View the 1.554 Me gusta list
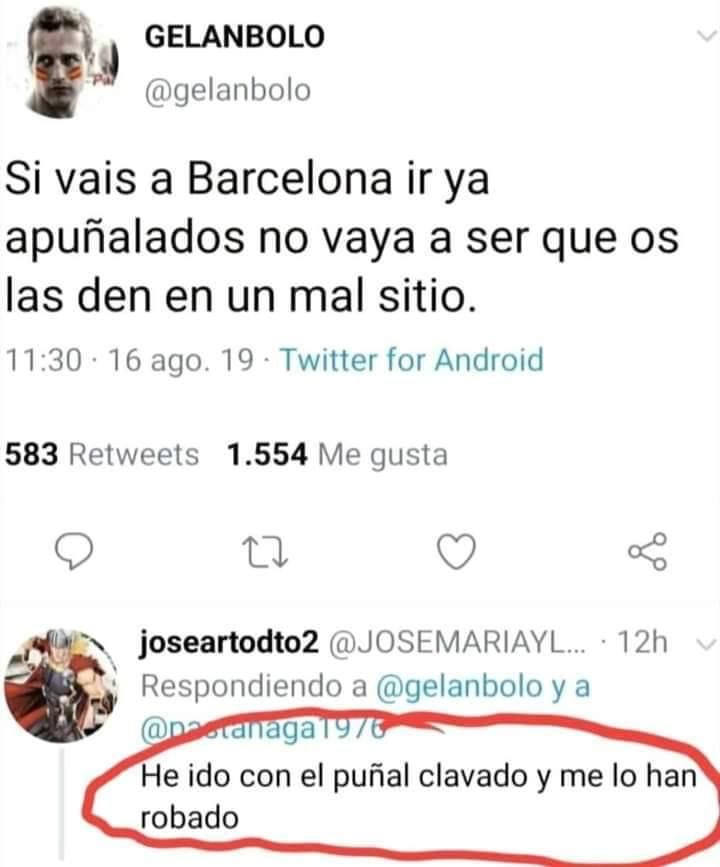The image size is (720, 867). [337, 455]
